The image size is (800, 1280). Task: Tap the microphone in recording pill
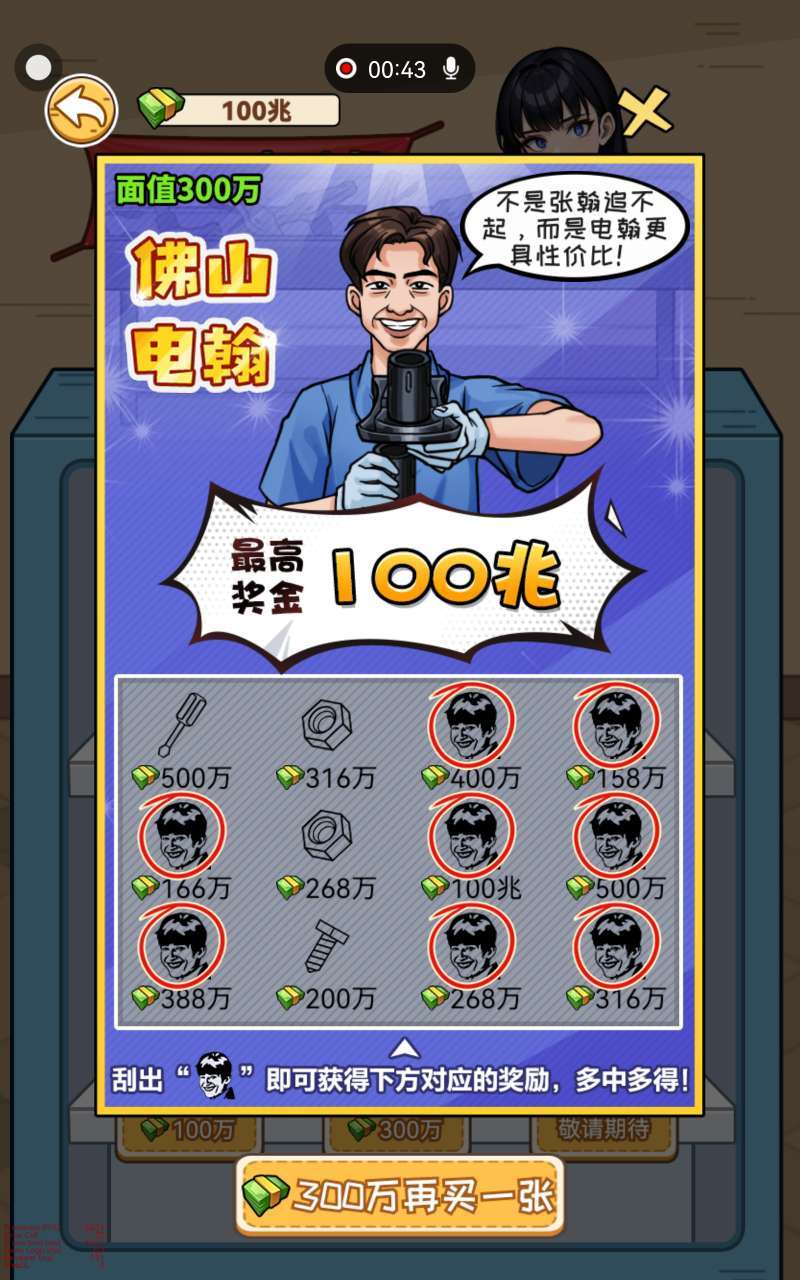pyautogui.click(x=452, y=69)
